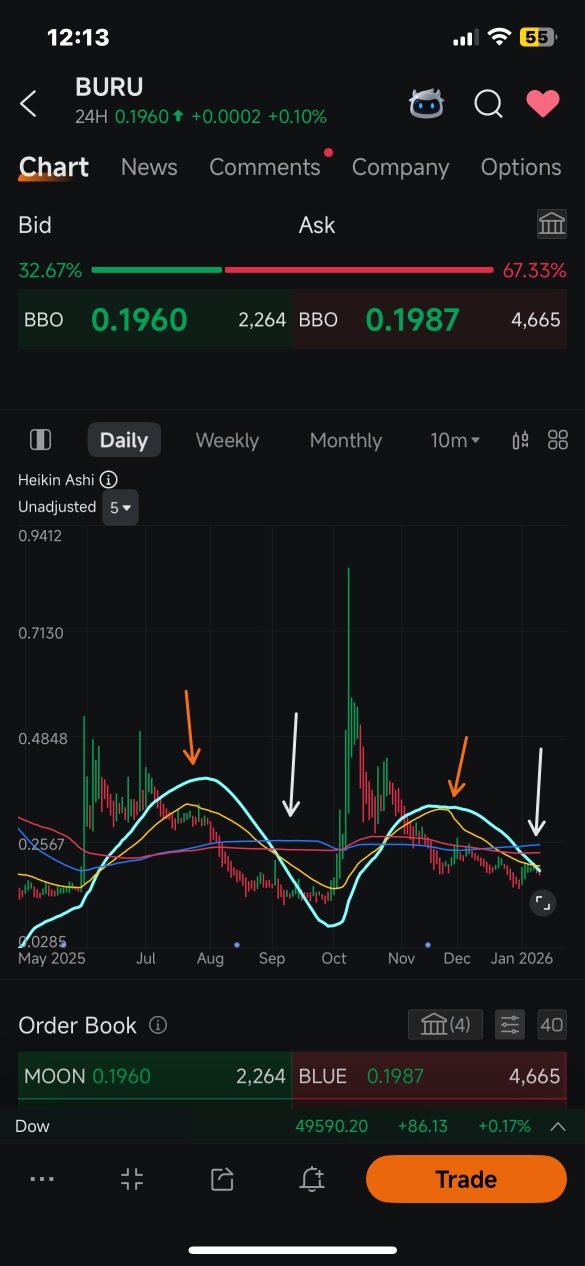Switch to the News tab
This screenshot has height=1266, width=585.
149,167
